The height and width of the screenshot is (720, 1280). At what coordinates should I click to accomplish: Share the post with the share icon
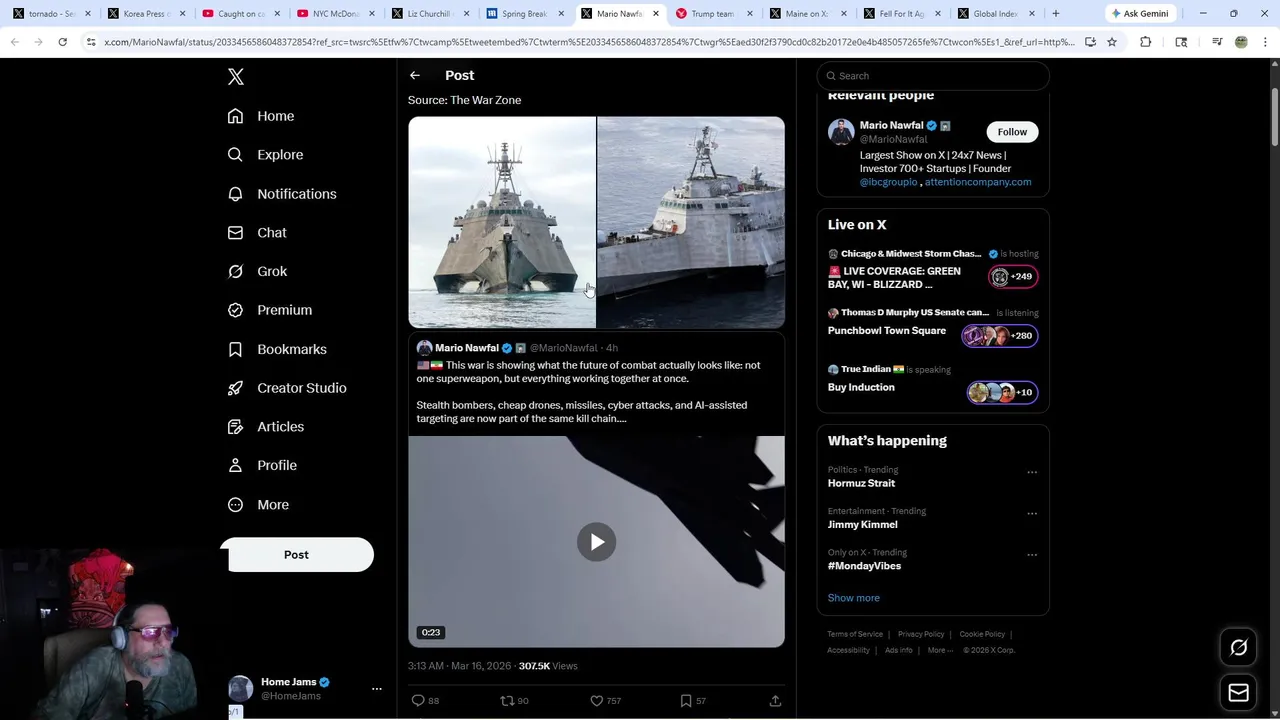[x=775, y=701]
